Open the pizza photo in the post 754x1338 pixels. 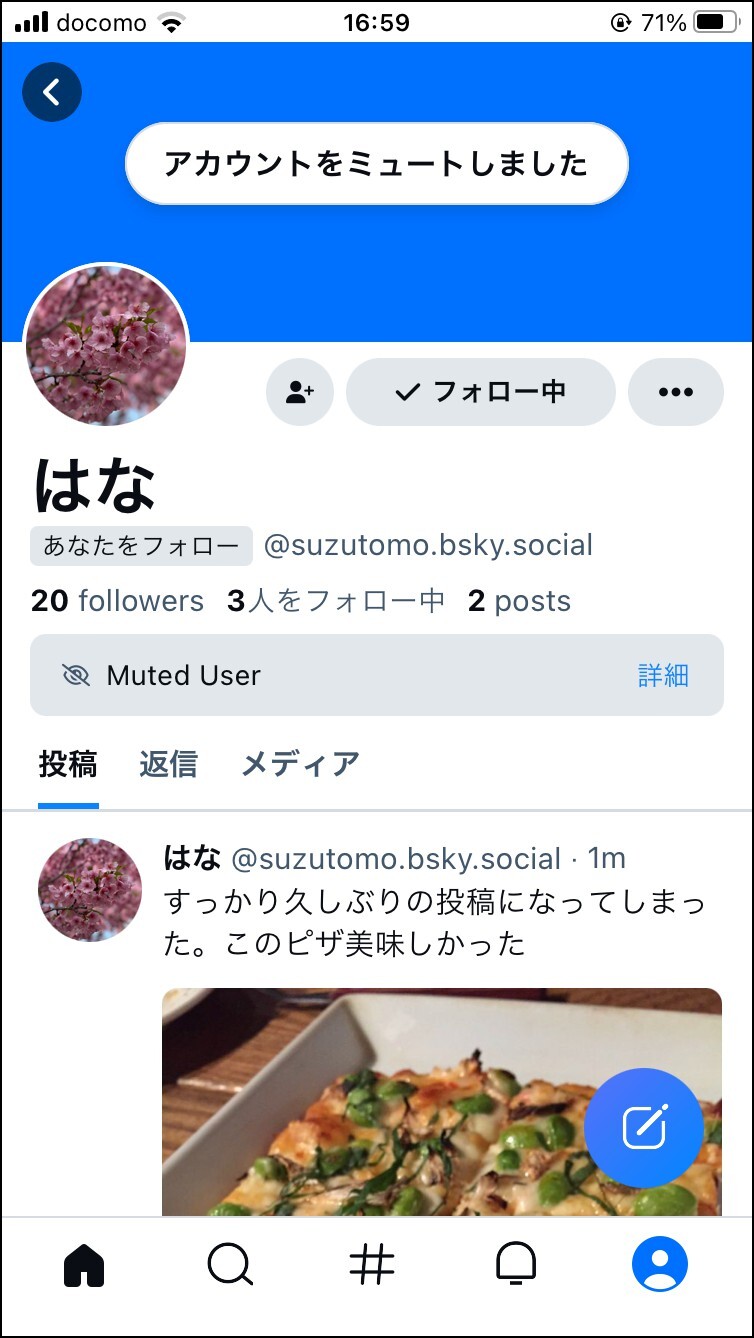point(442,1102)
